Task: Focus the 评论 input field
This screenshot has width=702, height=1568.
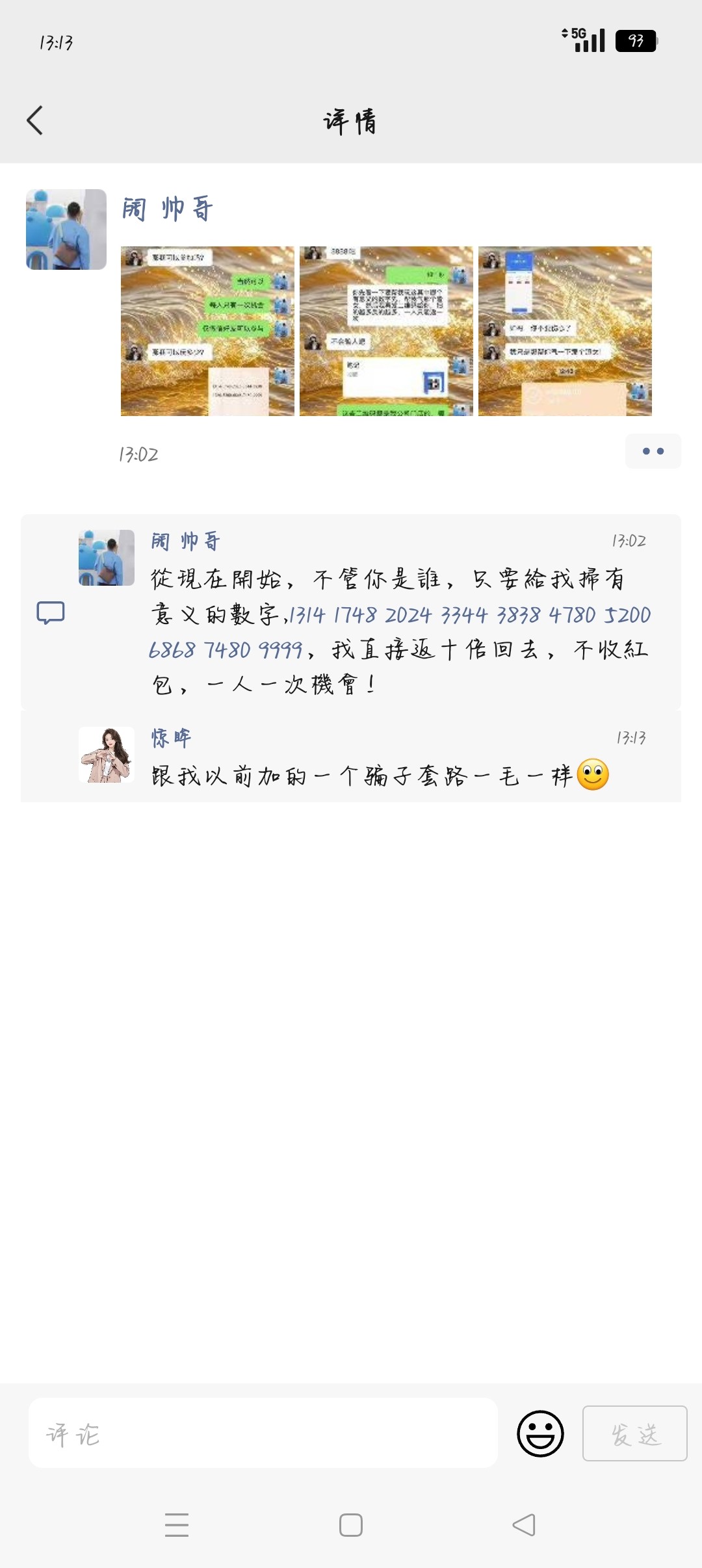Action: click(x=263, y=1433)
